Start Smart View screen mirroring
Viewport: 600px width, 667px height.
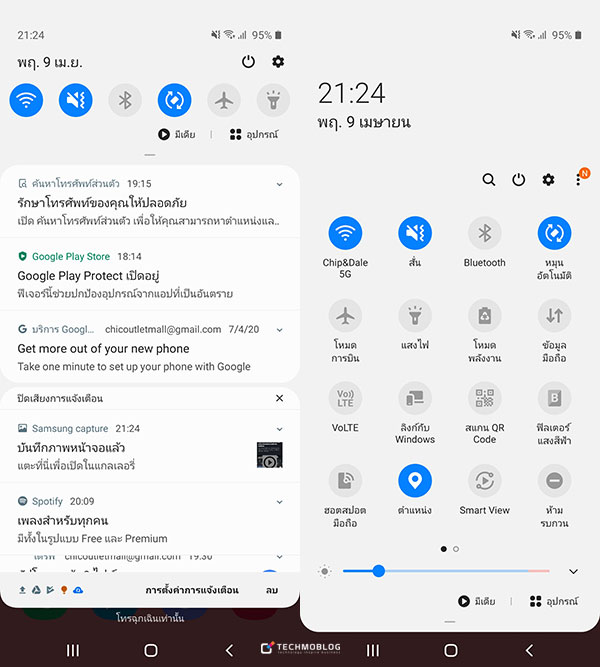pos(485,481)
